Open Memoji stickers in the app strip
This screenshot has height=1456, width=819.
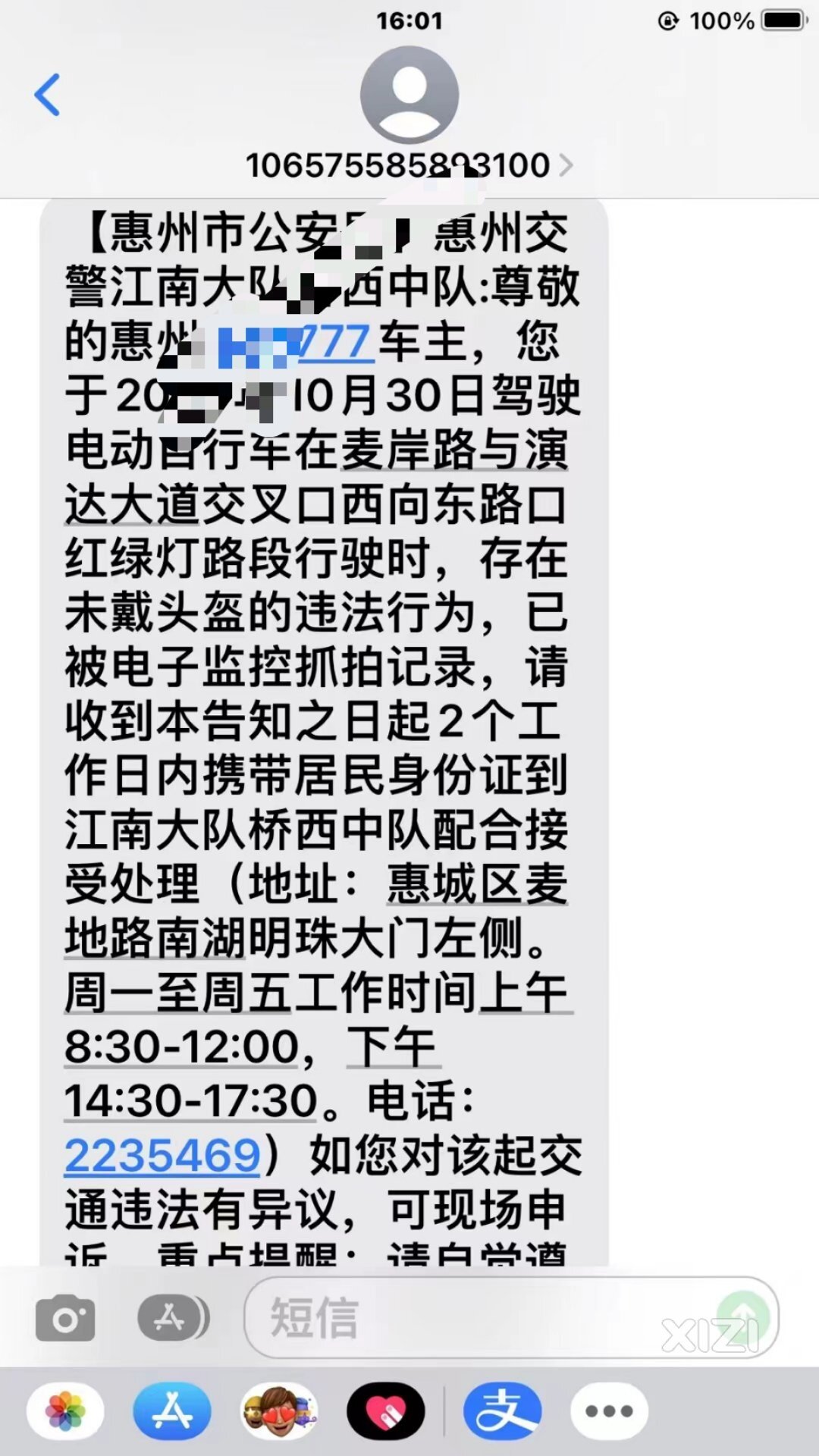[279, 1411]
